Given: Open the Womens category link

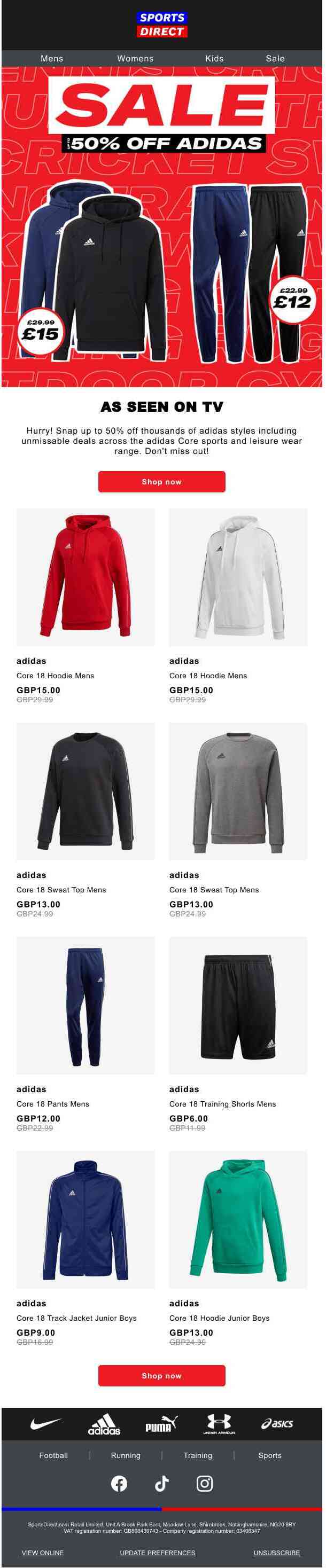Looking at the screenshot, I should pos(135,58).
